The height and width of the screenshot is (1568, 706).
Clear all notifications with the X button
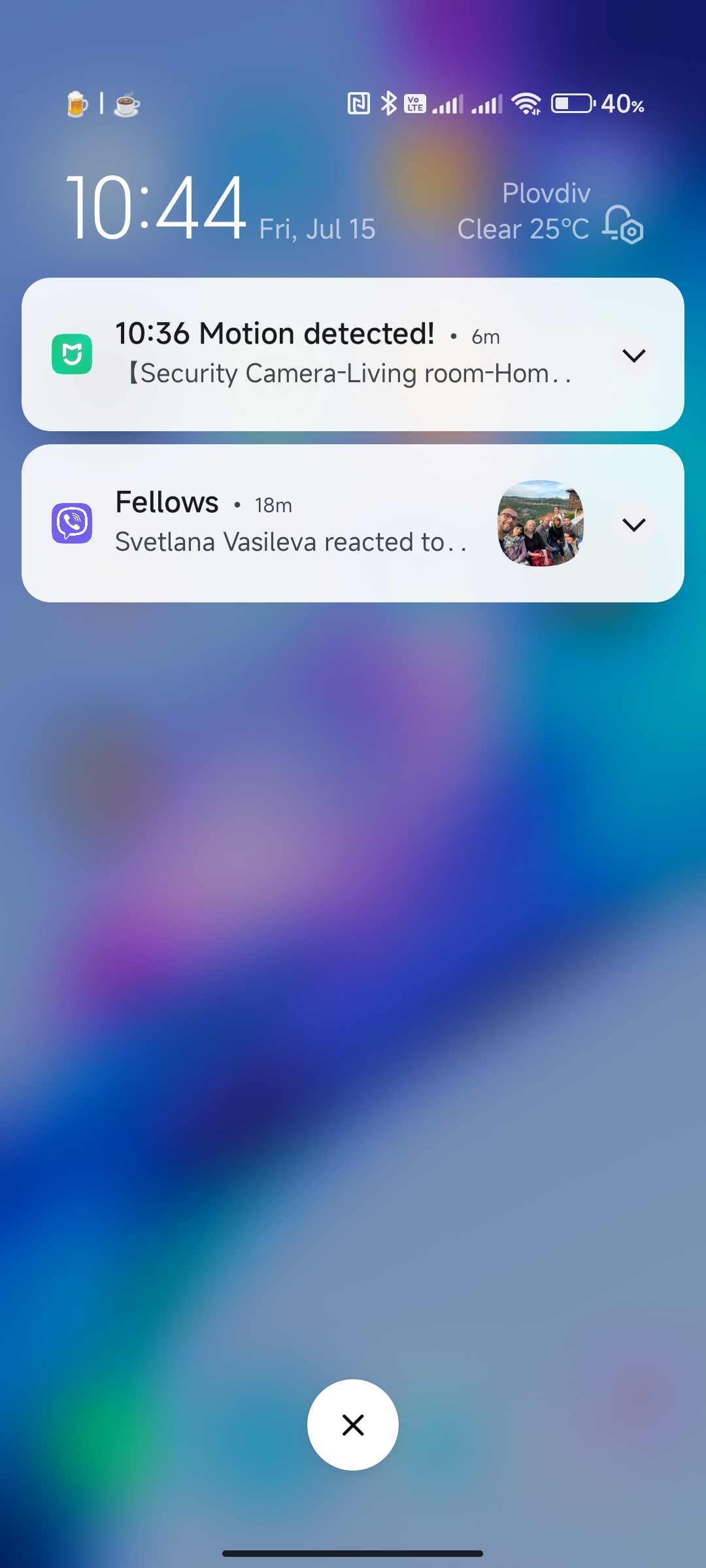[353, 1425]
